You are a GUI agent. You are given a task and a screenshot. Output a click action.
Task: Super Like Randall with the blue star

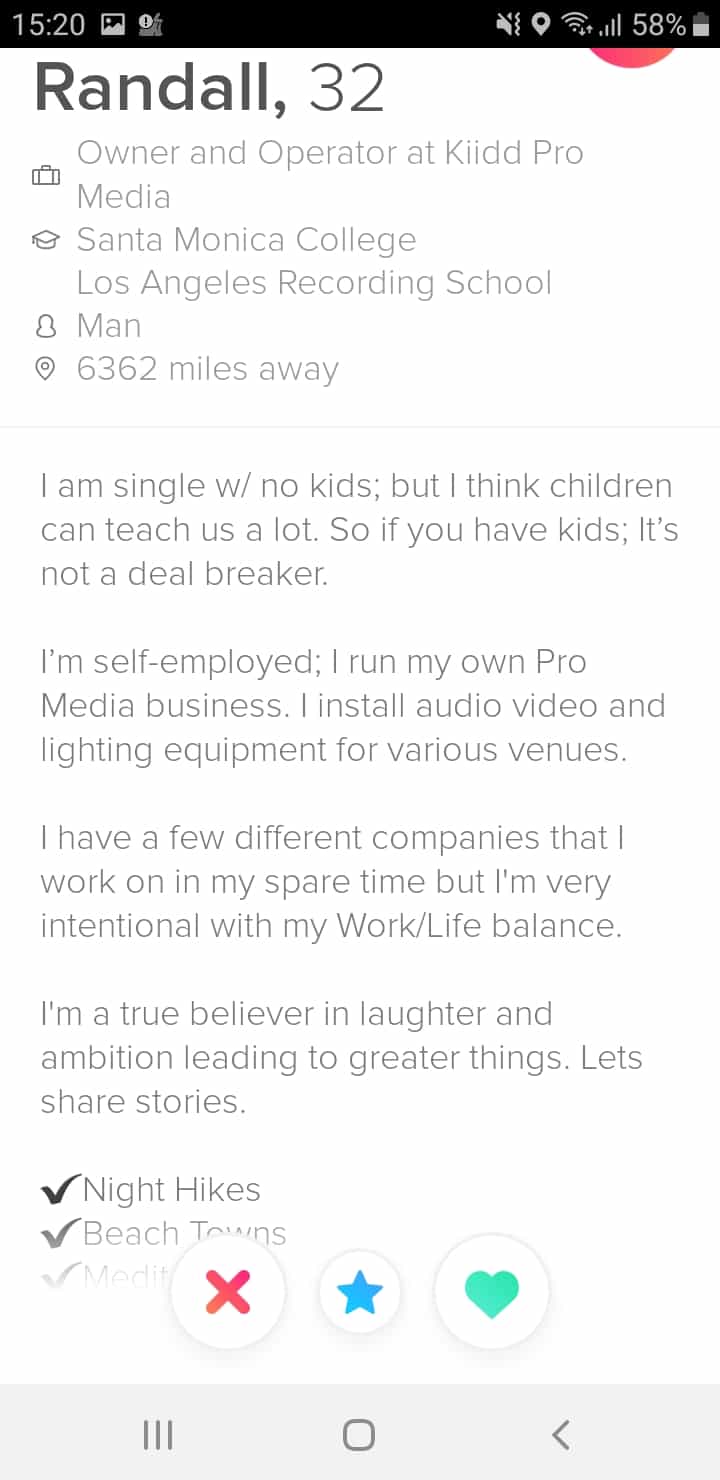pos(360,1293)
